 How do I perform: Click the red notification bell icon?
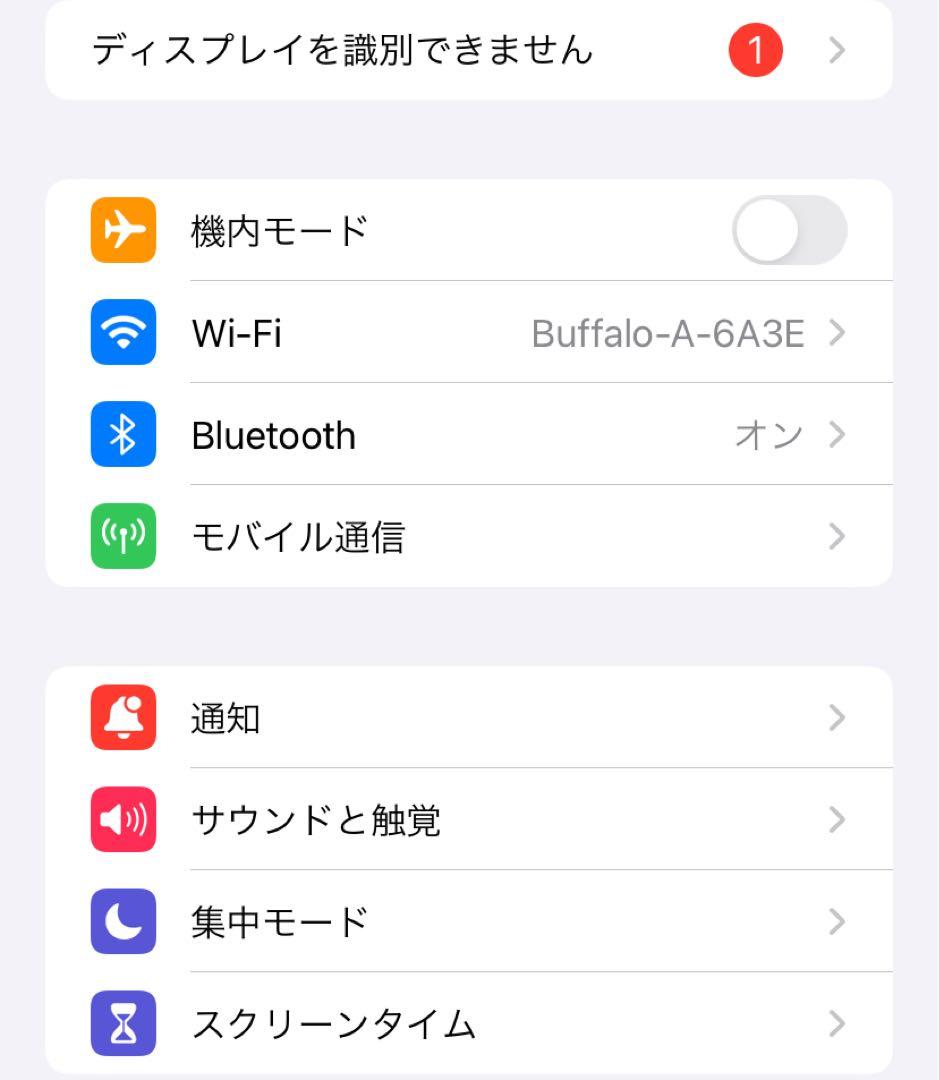122,718
